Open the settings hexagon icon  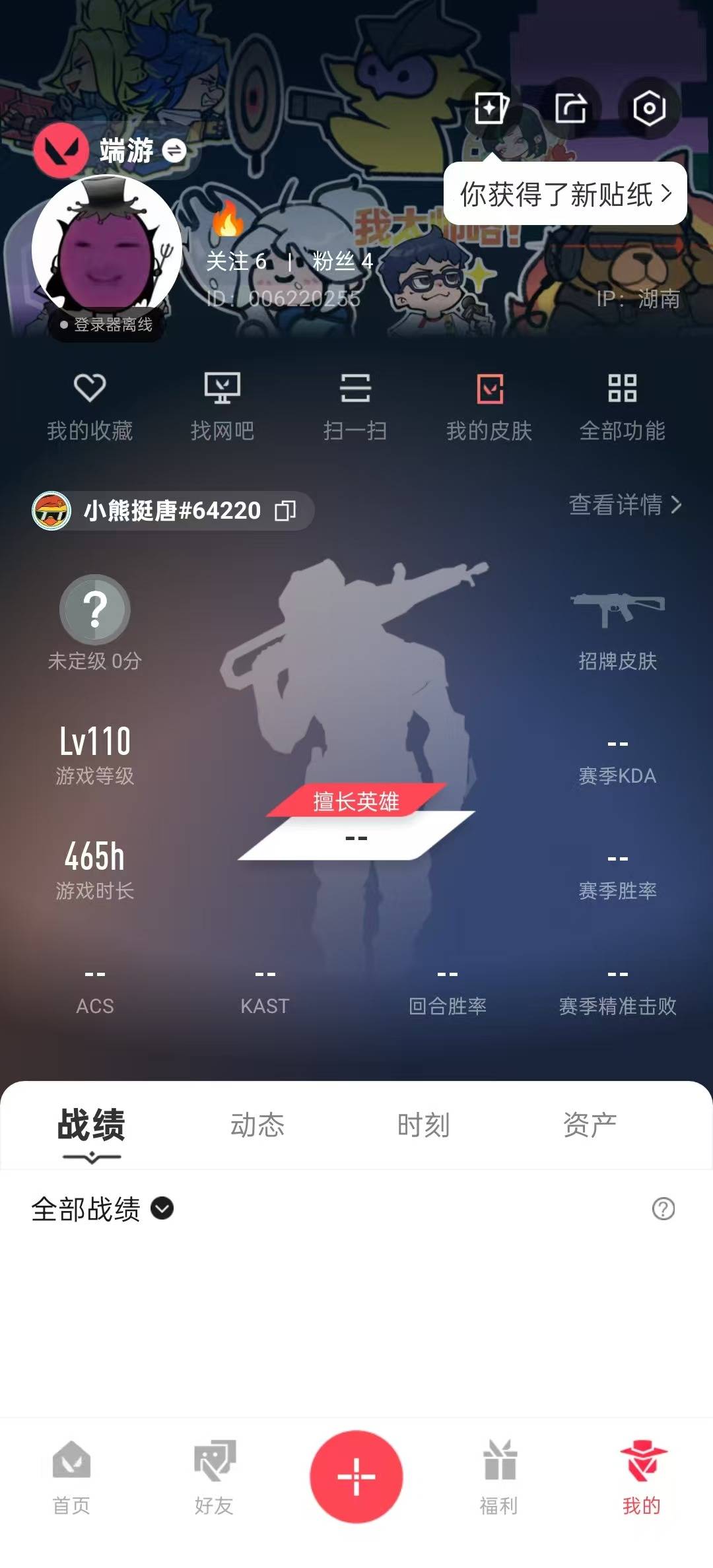[x=649, y=108]
